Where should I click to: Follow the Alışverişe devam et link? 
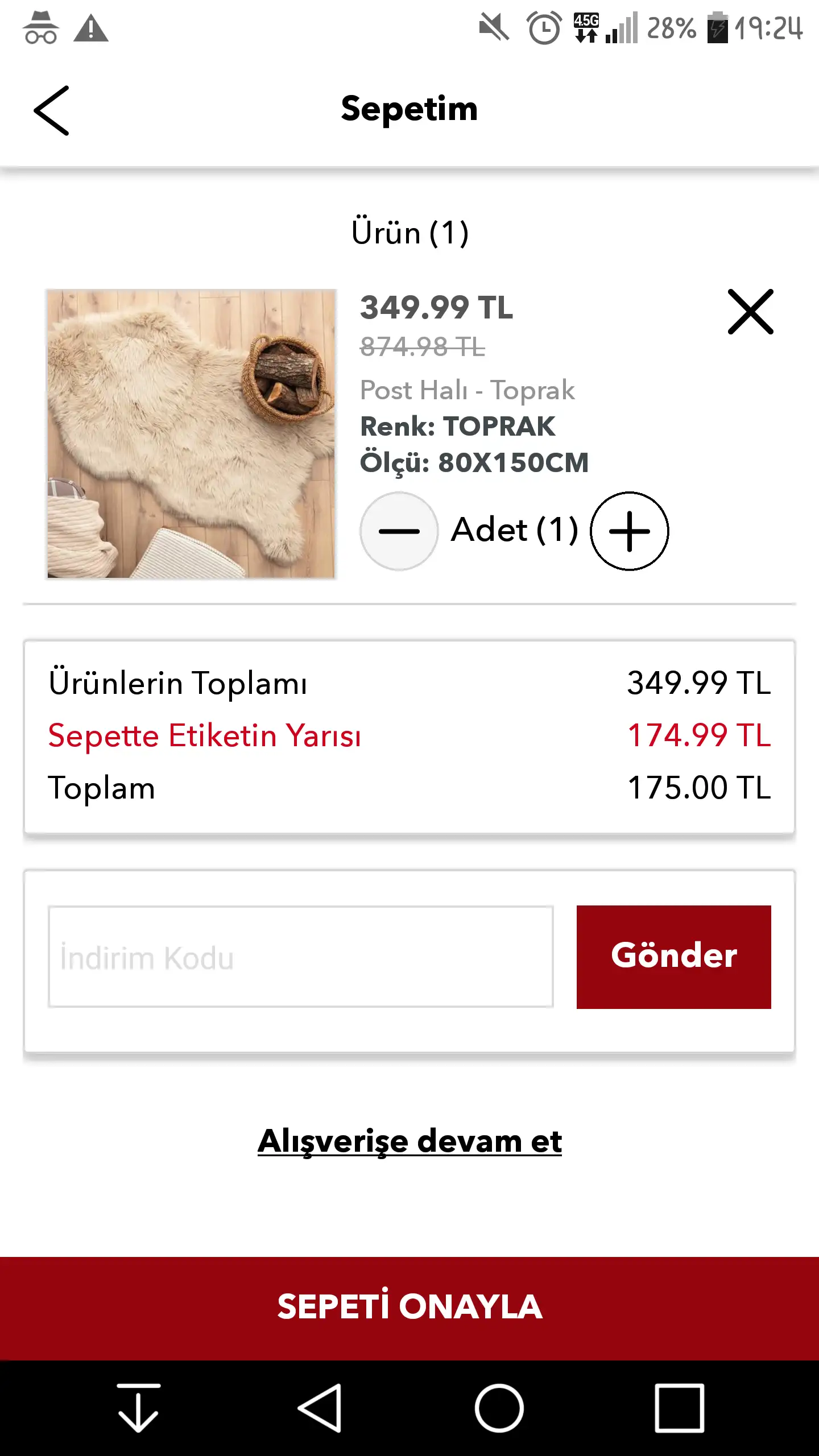[x=409, y=1141]
